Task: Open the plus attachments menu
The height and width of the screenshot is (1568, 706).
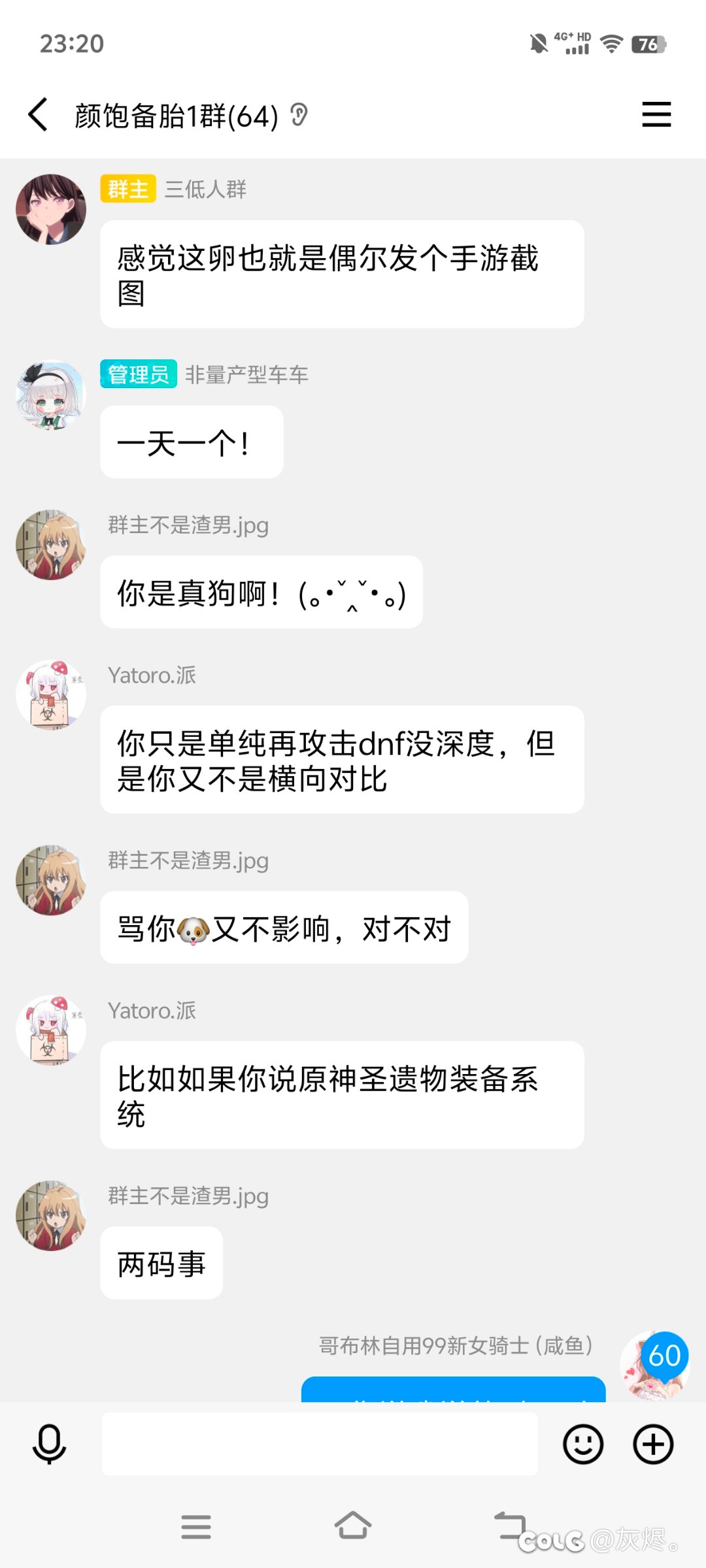Action: coord(653,1444)
